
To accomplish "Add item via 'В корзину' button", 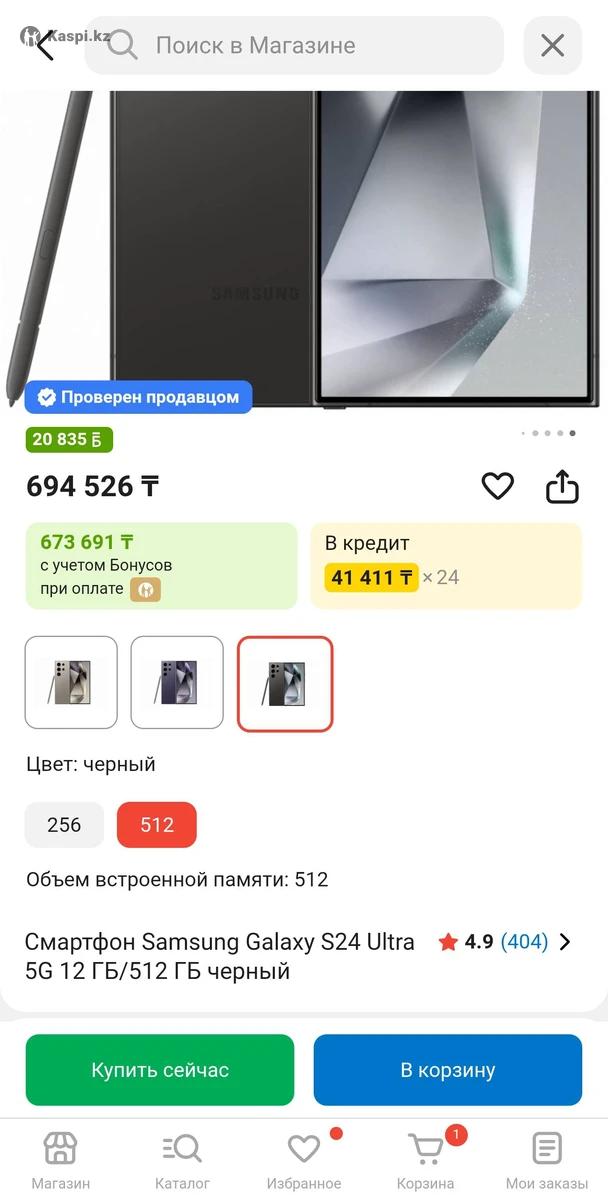I will click(447, 1070).
